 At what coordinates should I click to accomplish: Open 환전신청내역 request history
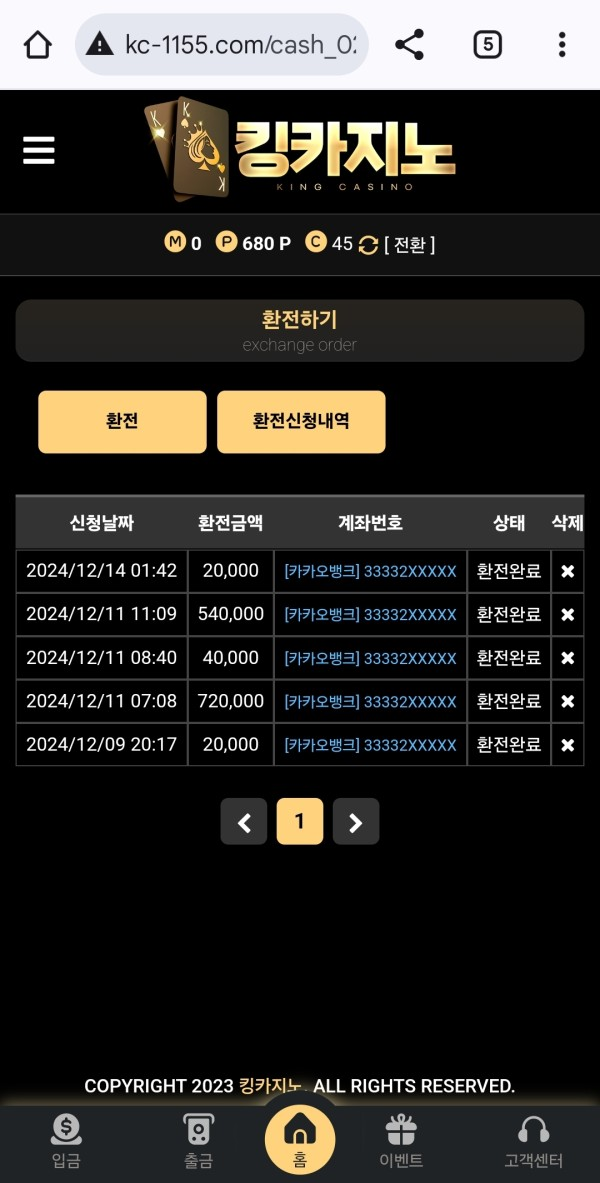tap(301, 422)
